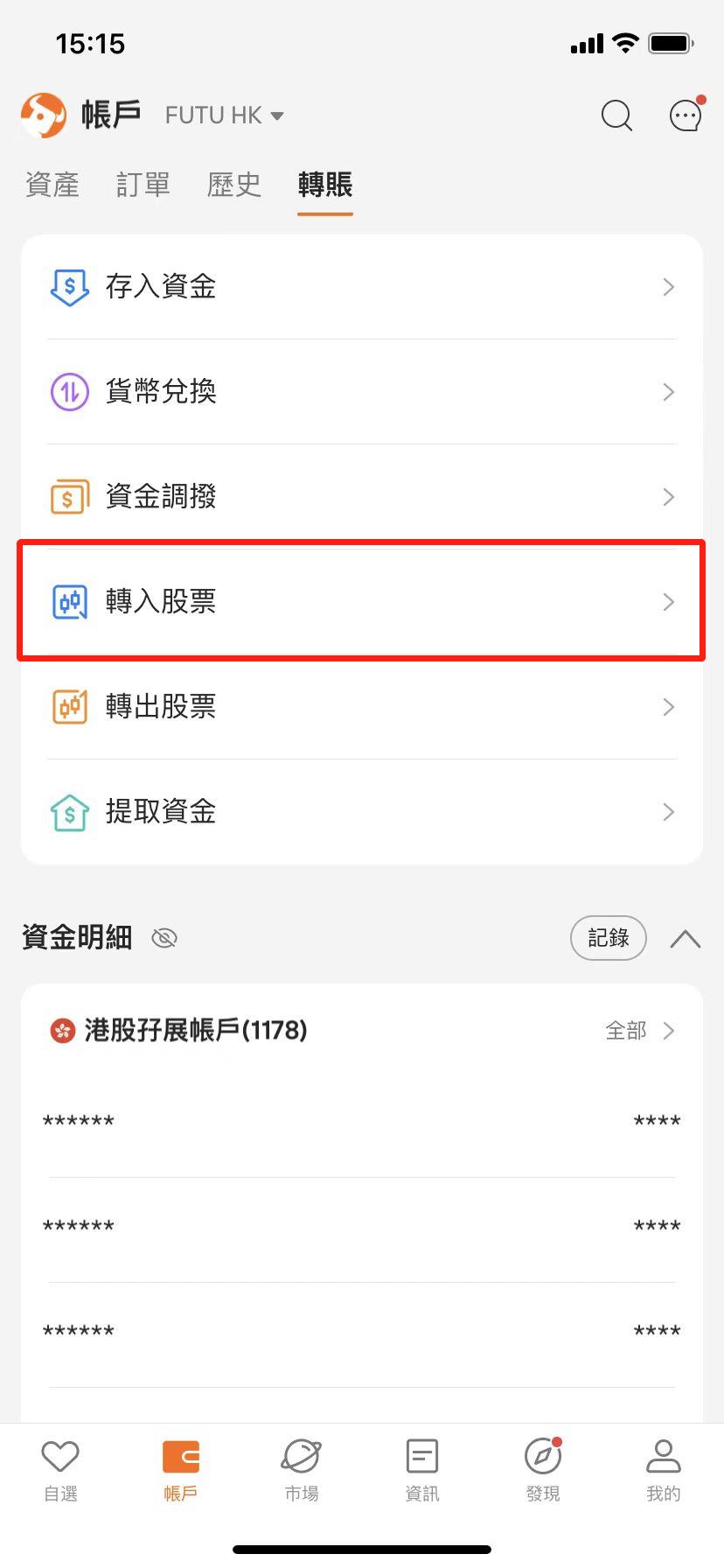
Task: Go to the 市場 bottom tab
Action: pyautogui.click(x=302, y=1472)
